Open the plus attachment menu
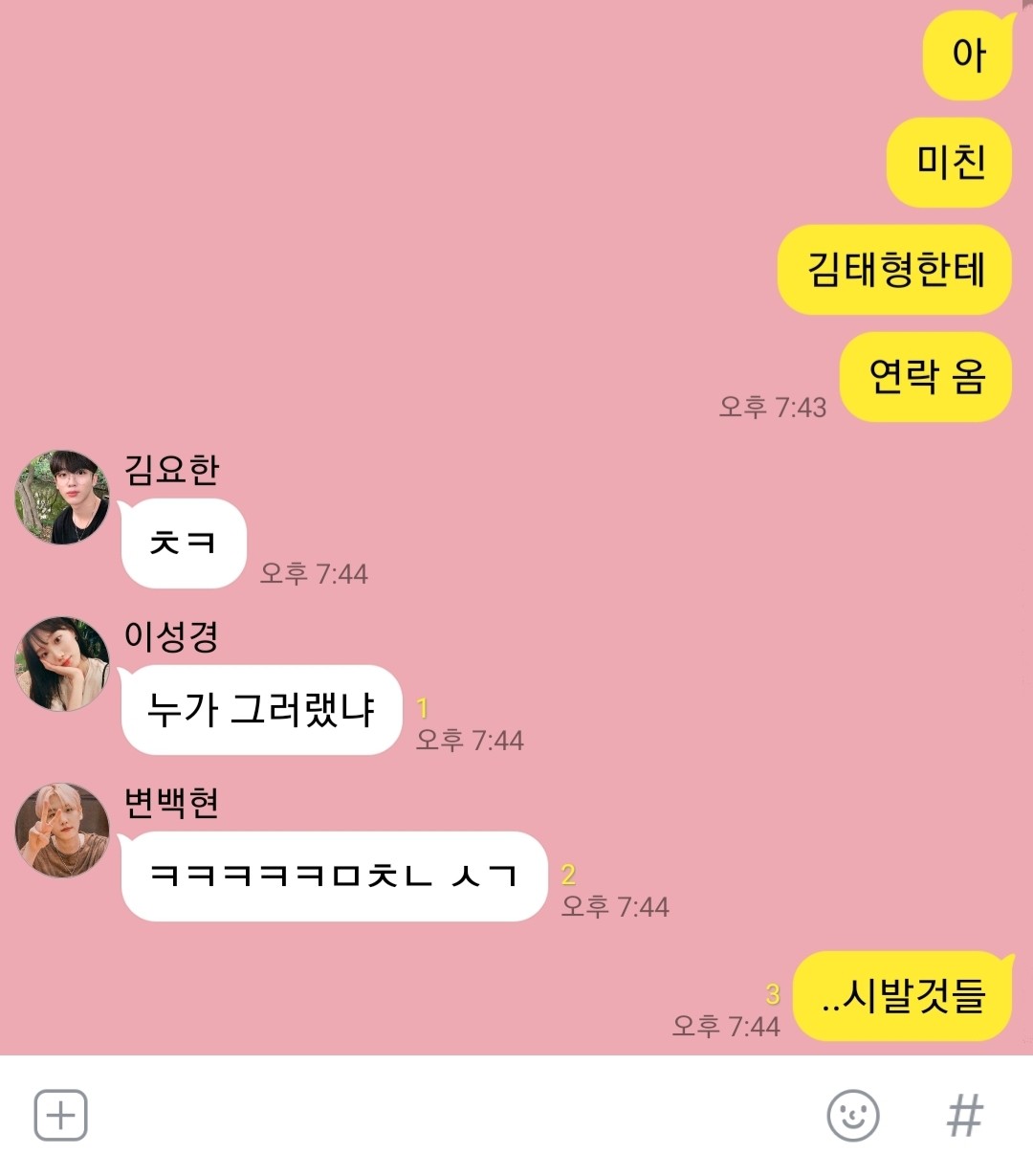The width and height of the screenshot is (1033, 1176). tap(60, 1115)
